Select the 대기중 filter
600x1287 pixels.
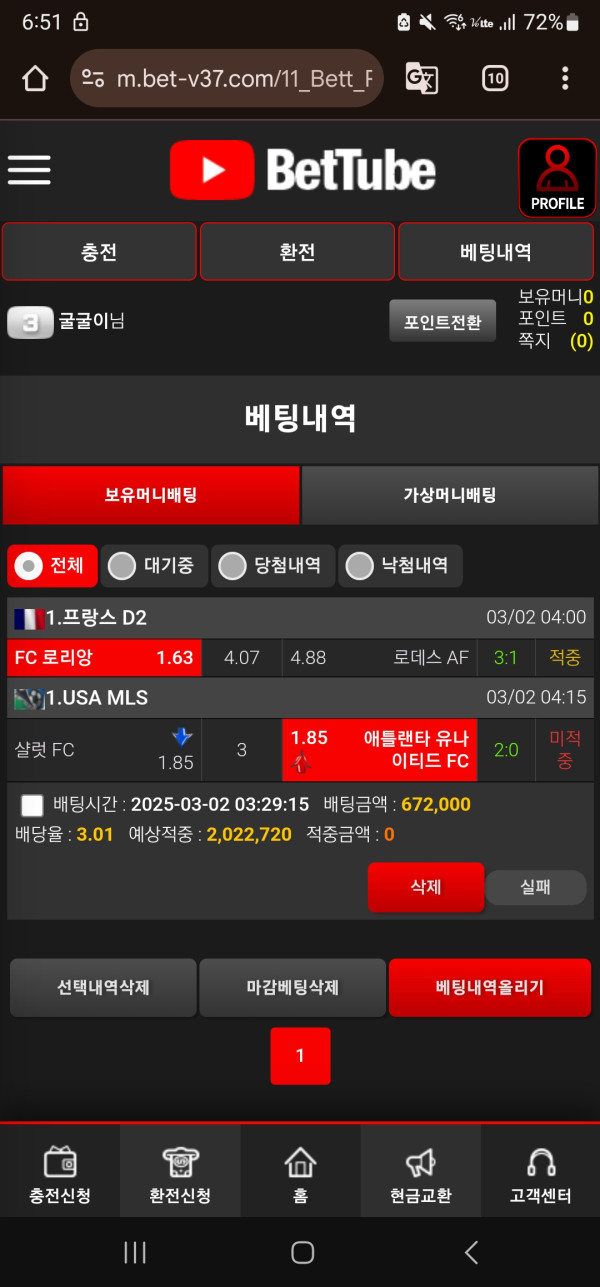(x=154, y=566)
